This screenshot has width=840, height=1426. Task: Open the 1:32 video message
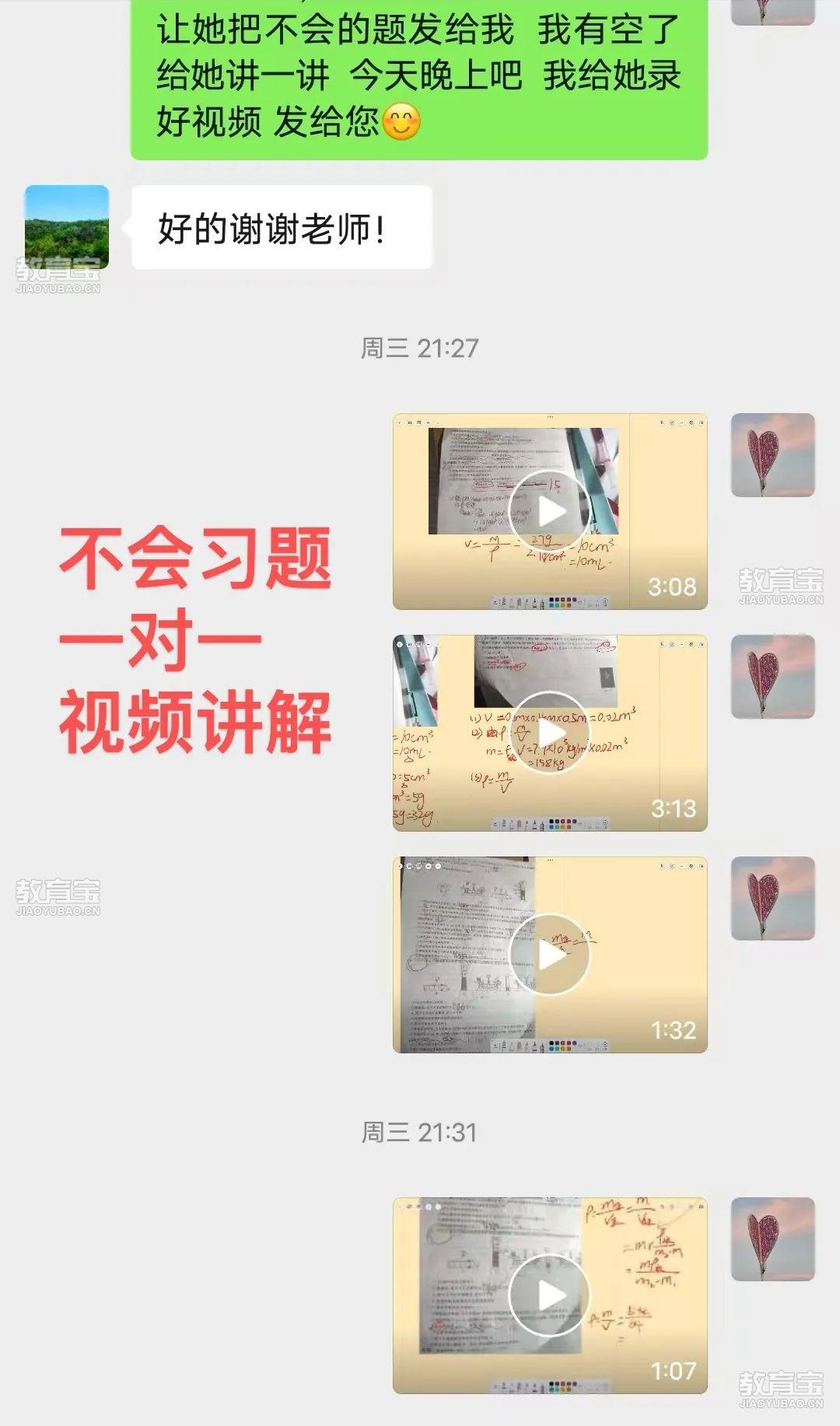(x=550, y=955)
